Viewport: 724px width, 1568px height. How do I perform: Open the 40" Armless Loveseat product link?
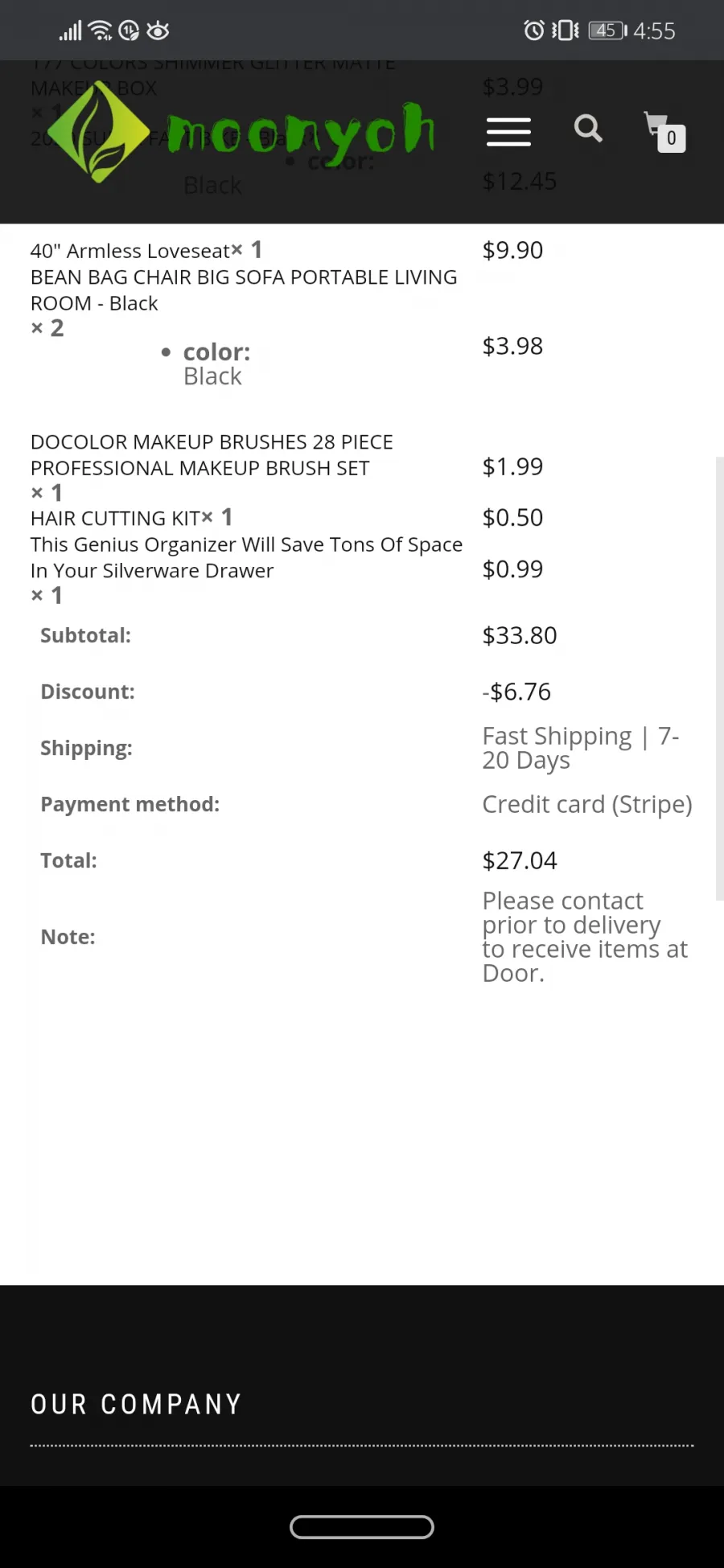[130, 251]
